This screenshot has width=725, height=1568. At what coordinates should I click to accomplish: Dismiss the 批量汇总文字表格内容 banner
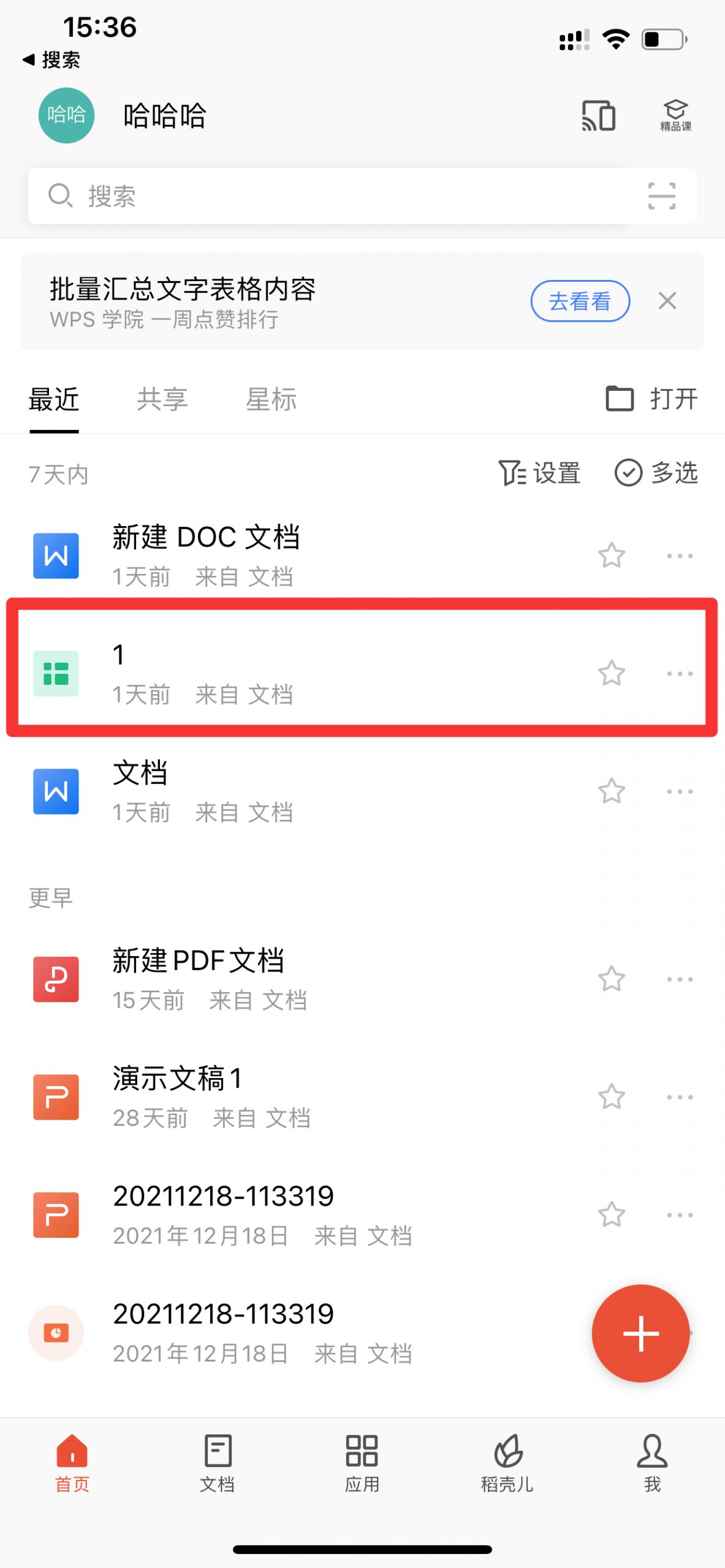click(667, 301)
